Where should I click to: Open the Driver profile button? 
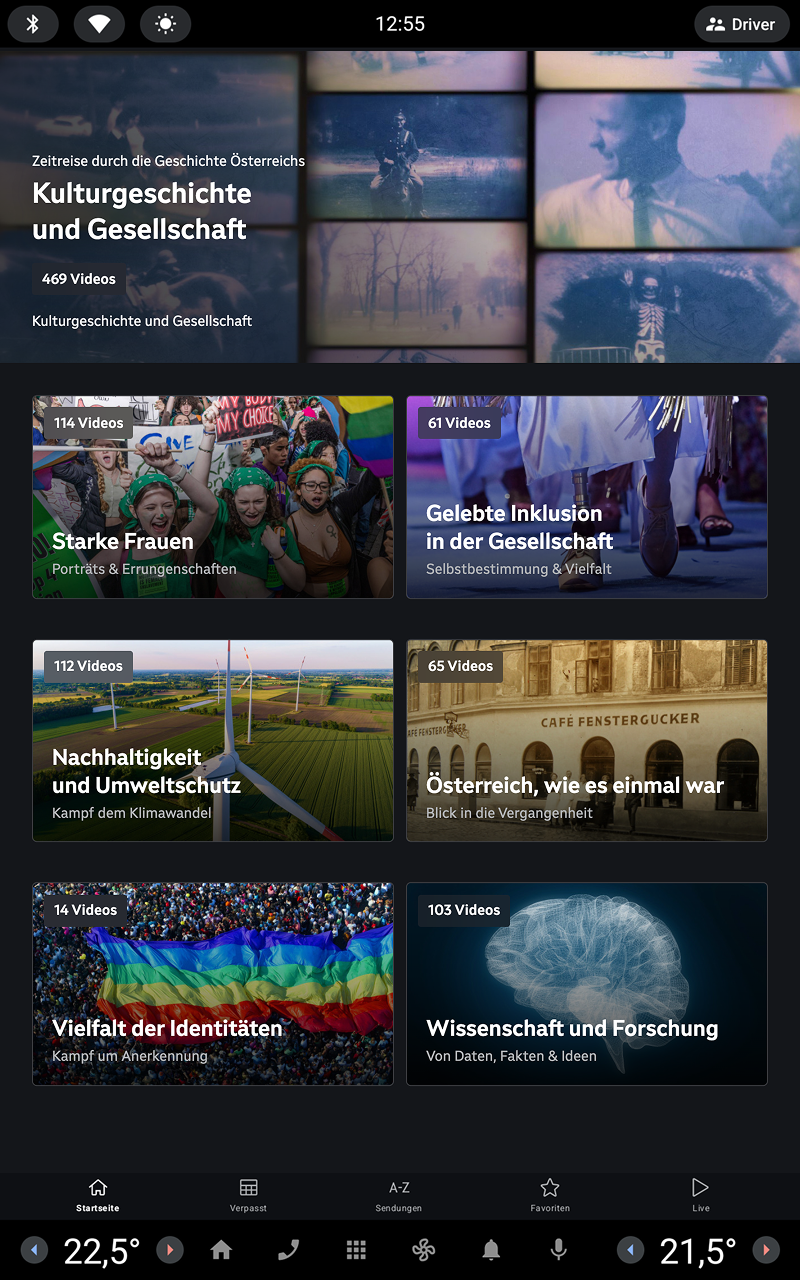coord(741,24)
